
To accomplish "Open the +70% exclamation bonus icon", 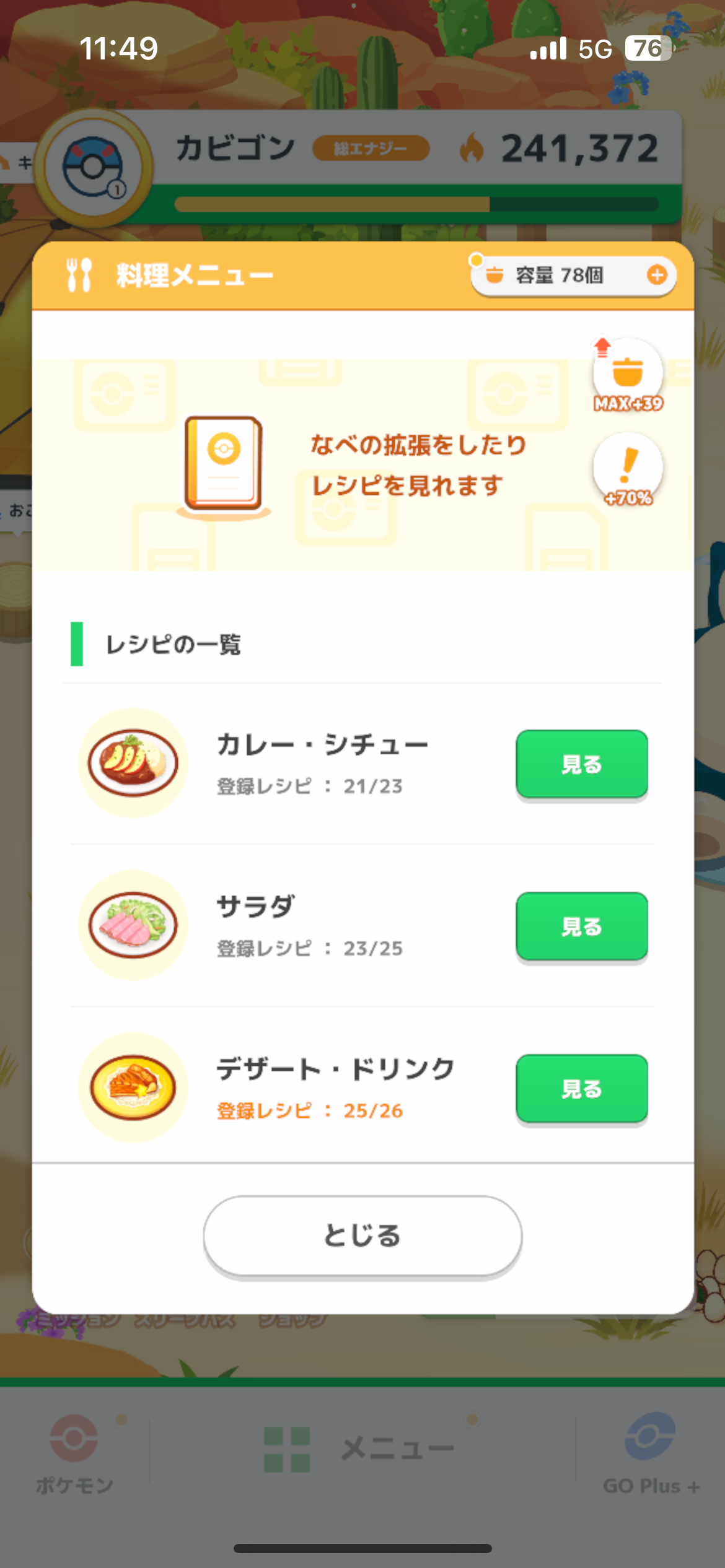I will click(628, 469).
